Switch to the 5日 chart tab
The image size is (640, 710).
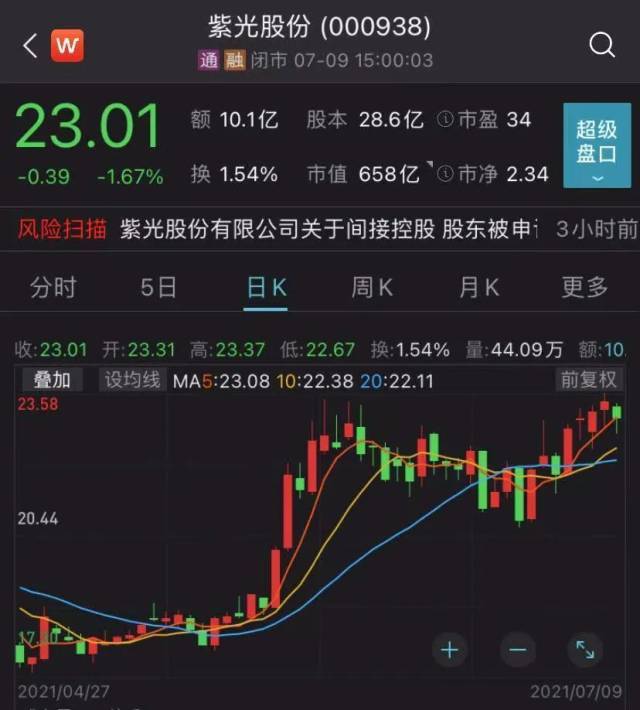pyautogui.click(x=159, y=288)
